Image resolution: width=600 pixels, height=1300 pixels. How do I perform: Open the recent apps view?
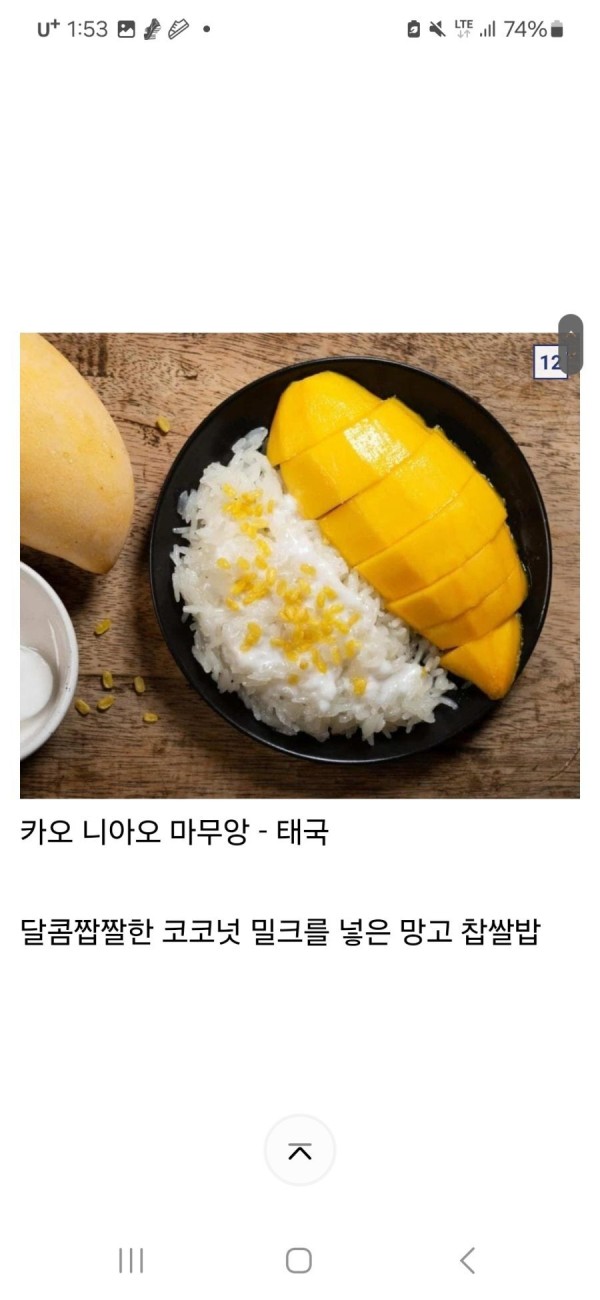(131, 1261)
